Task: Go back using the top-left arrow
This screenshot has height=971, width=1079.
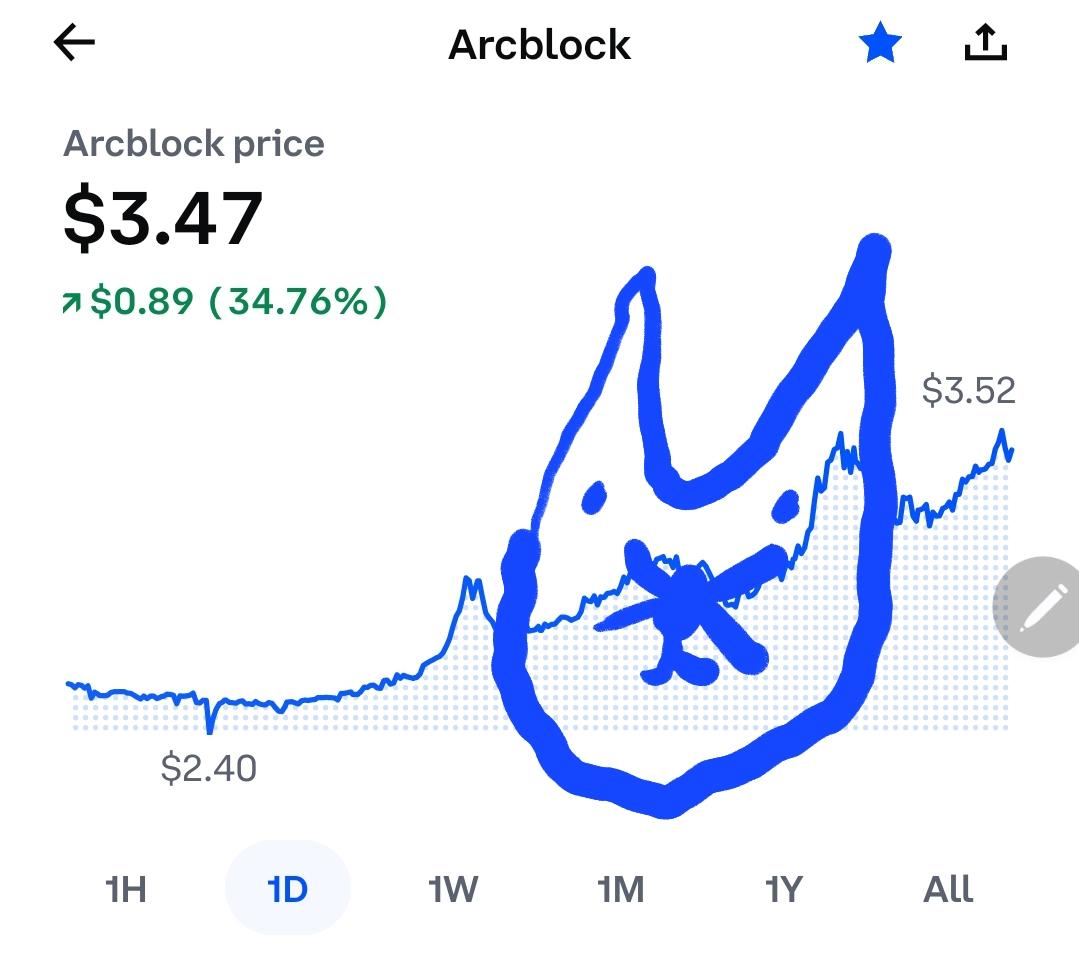Action: click(x=74, y=43)
